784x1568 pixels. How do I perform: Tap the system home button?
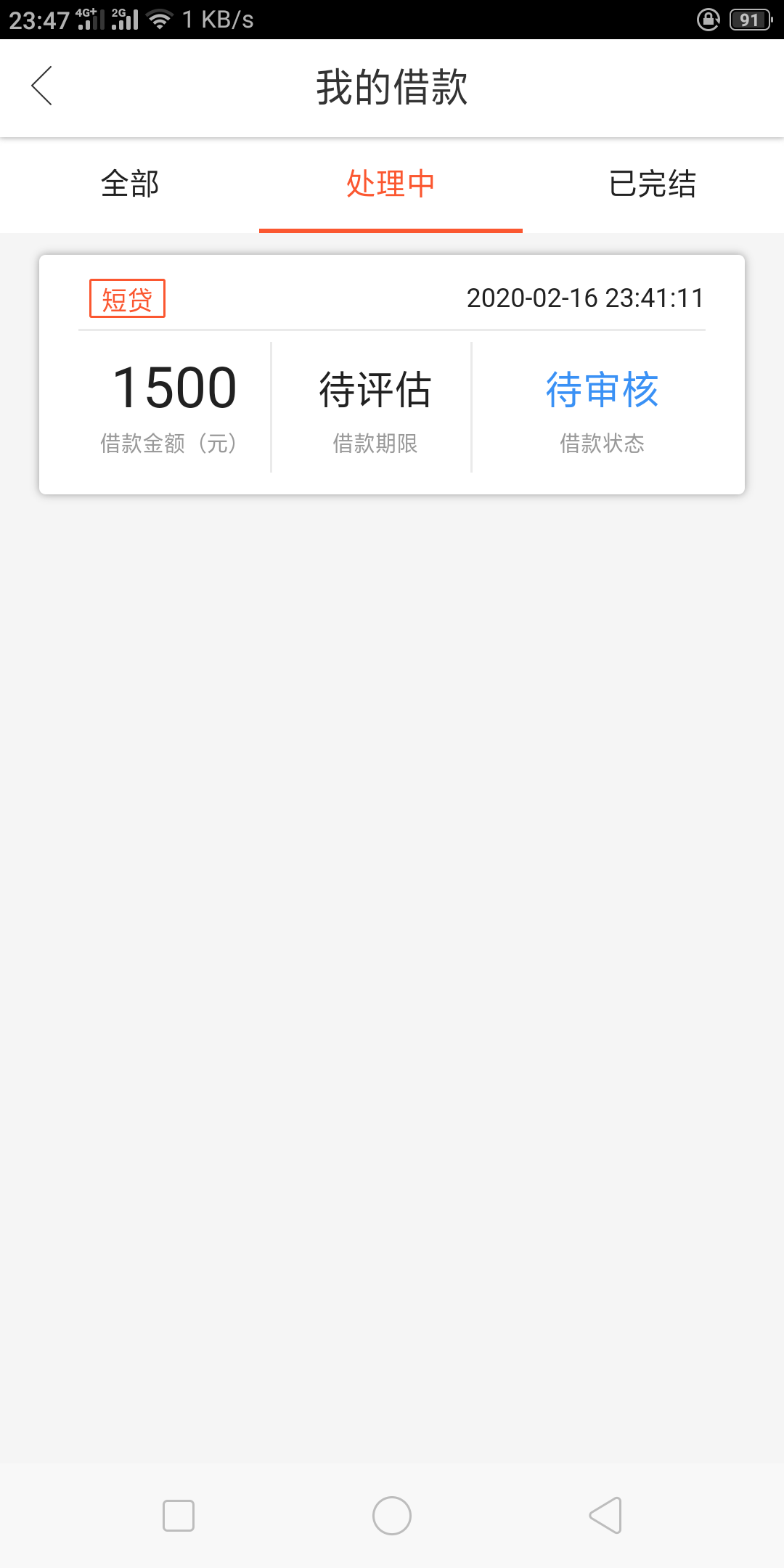tap(392, 1516)
